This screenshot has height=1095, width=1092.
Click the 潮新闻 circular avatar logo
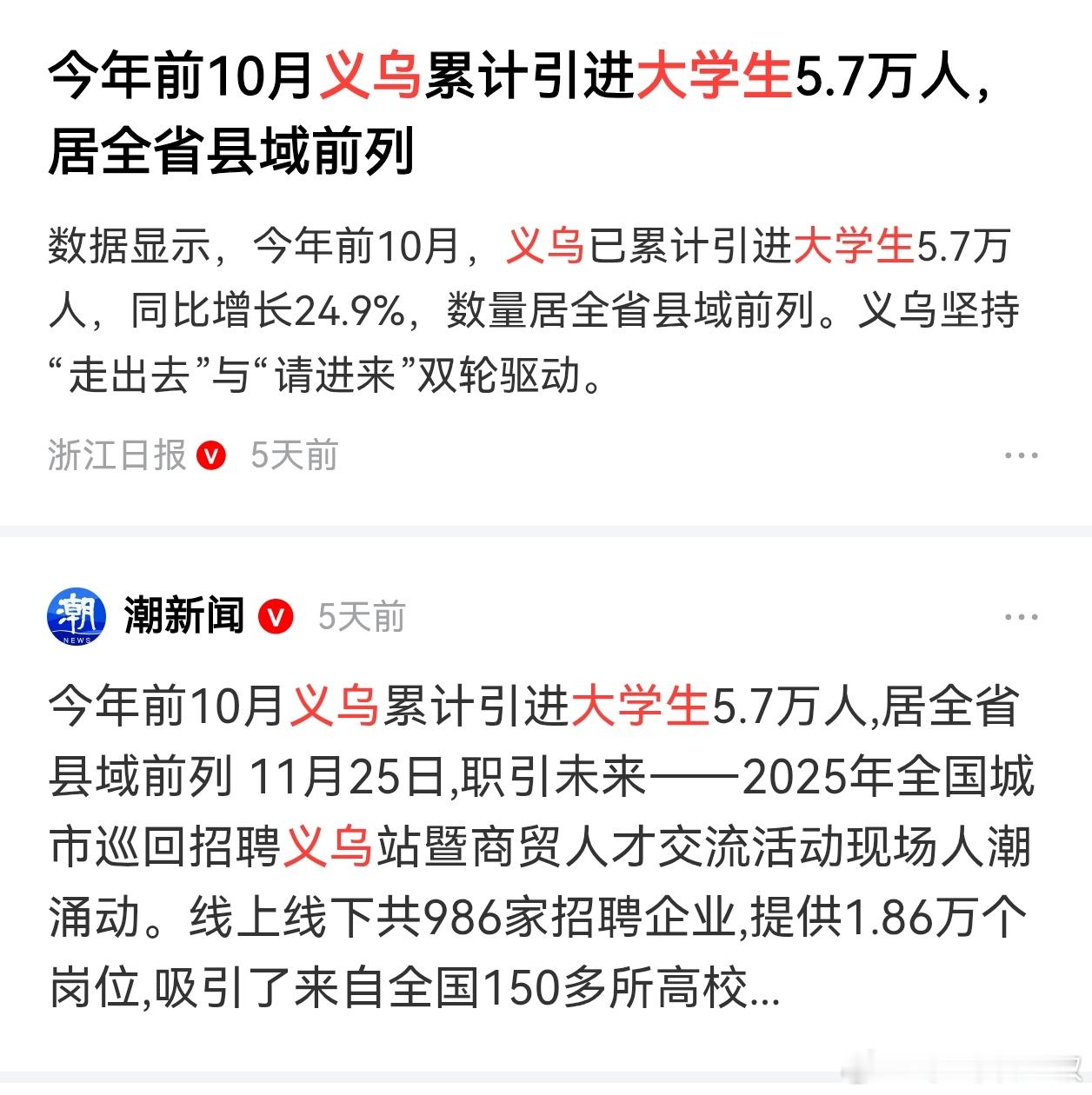77,615
